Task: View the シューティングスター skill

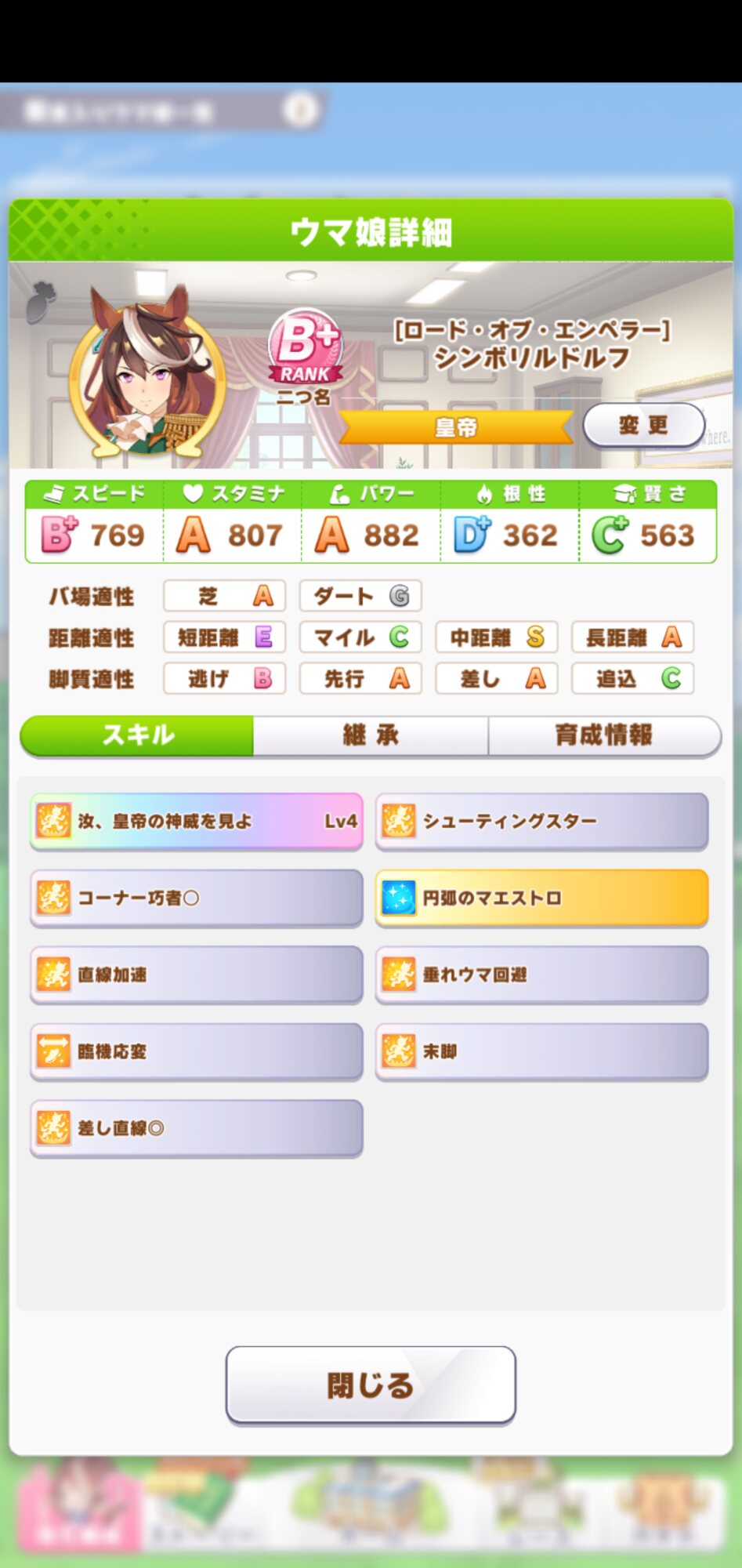Action: pyautogui.click(x=541, y=821)
